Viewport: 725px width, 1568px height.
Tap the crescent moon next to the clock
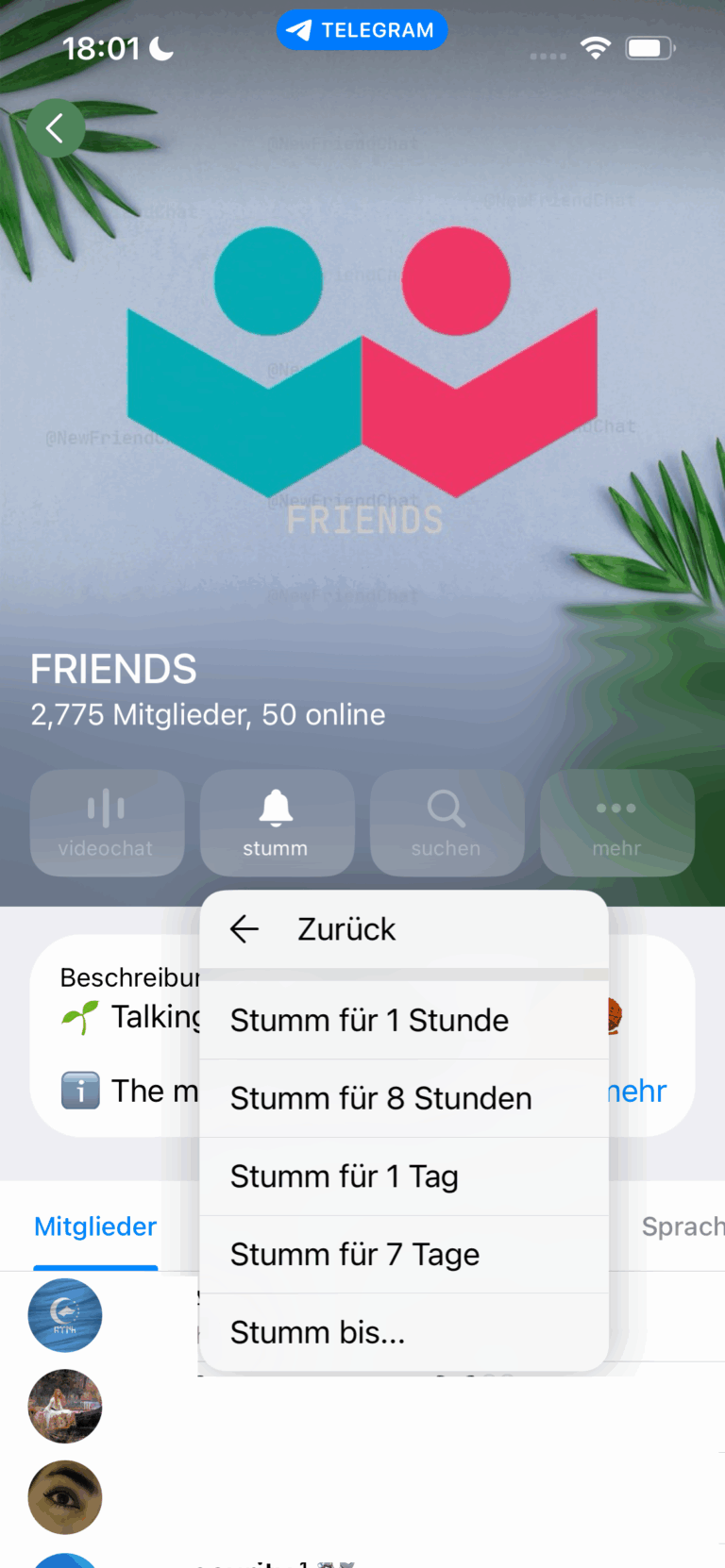click(x=157, y=46)
